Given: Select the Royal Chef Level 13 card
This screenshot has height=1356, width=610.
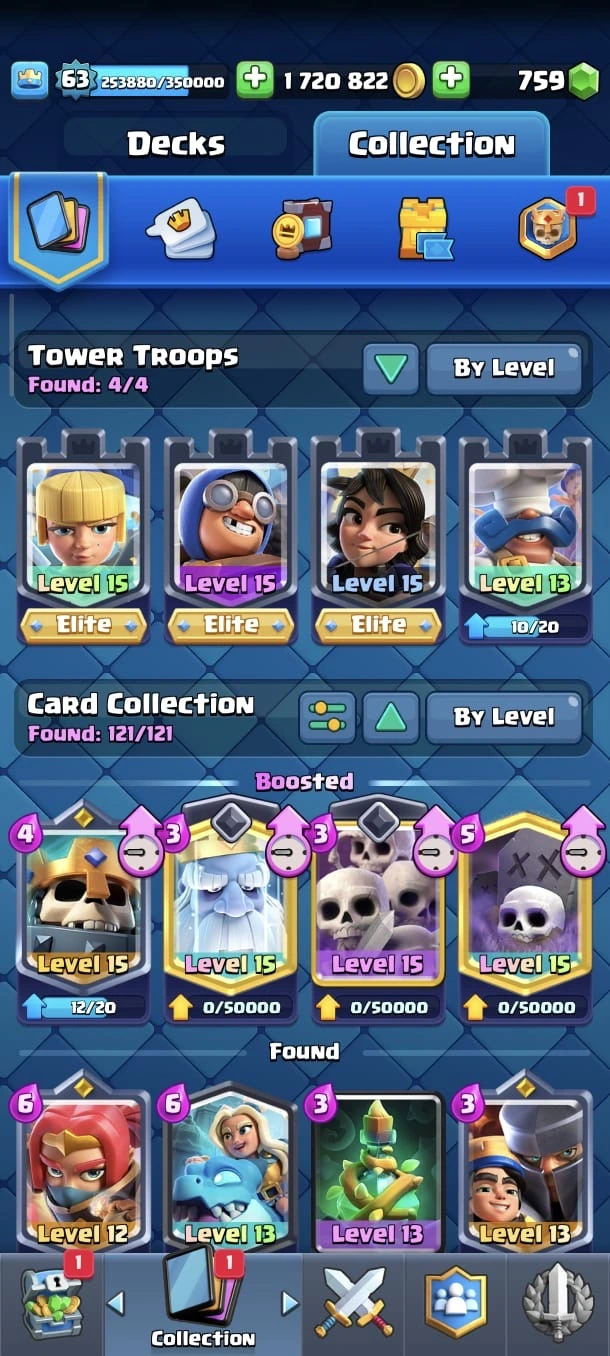Looking at the screenshot, I should (525, 535).
